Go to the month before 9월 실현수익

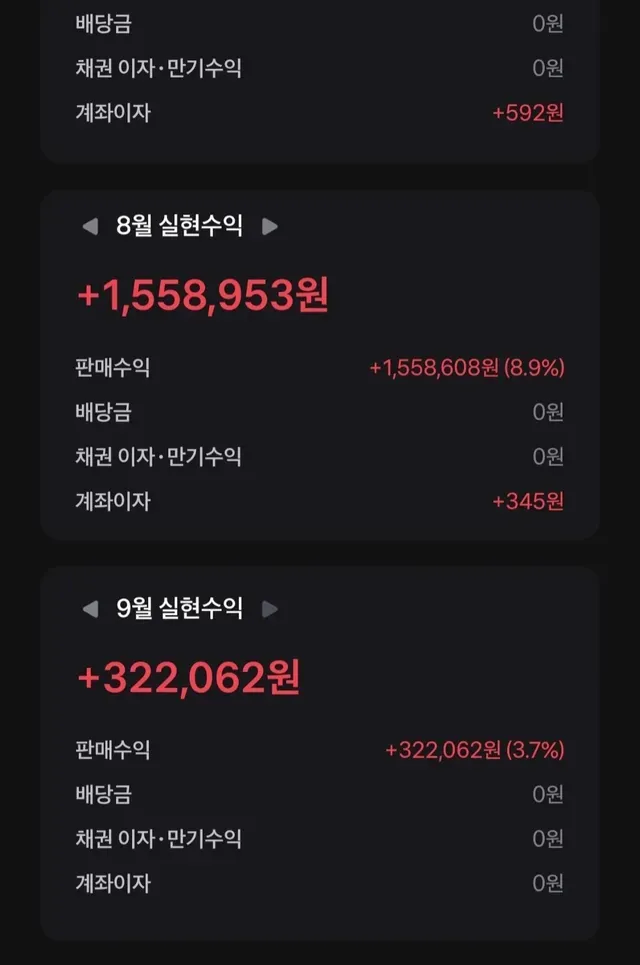tap(90, 609)
